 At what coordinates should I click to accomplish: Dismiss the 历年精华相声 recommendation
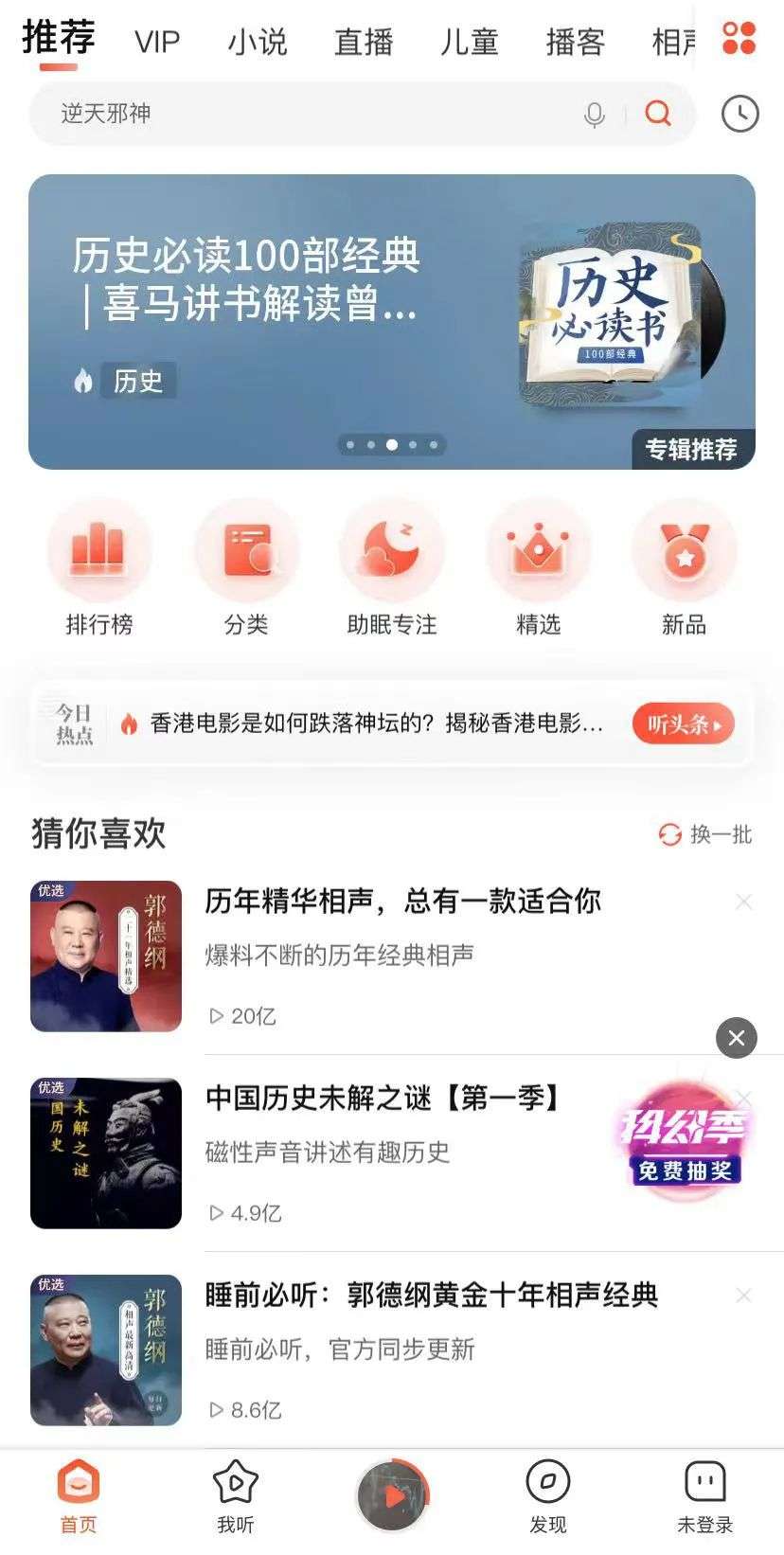pos(744,903)
